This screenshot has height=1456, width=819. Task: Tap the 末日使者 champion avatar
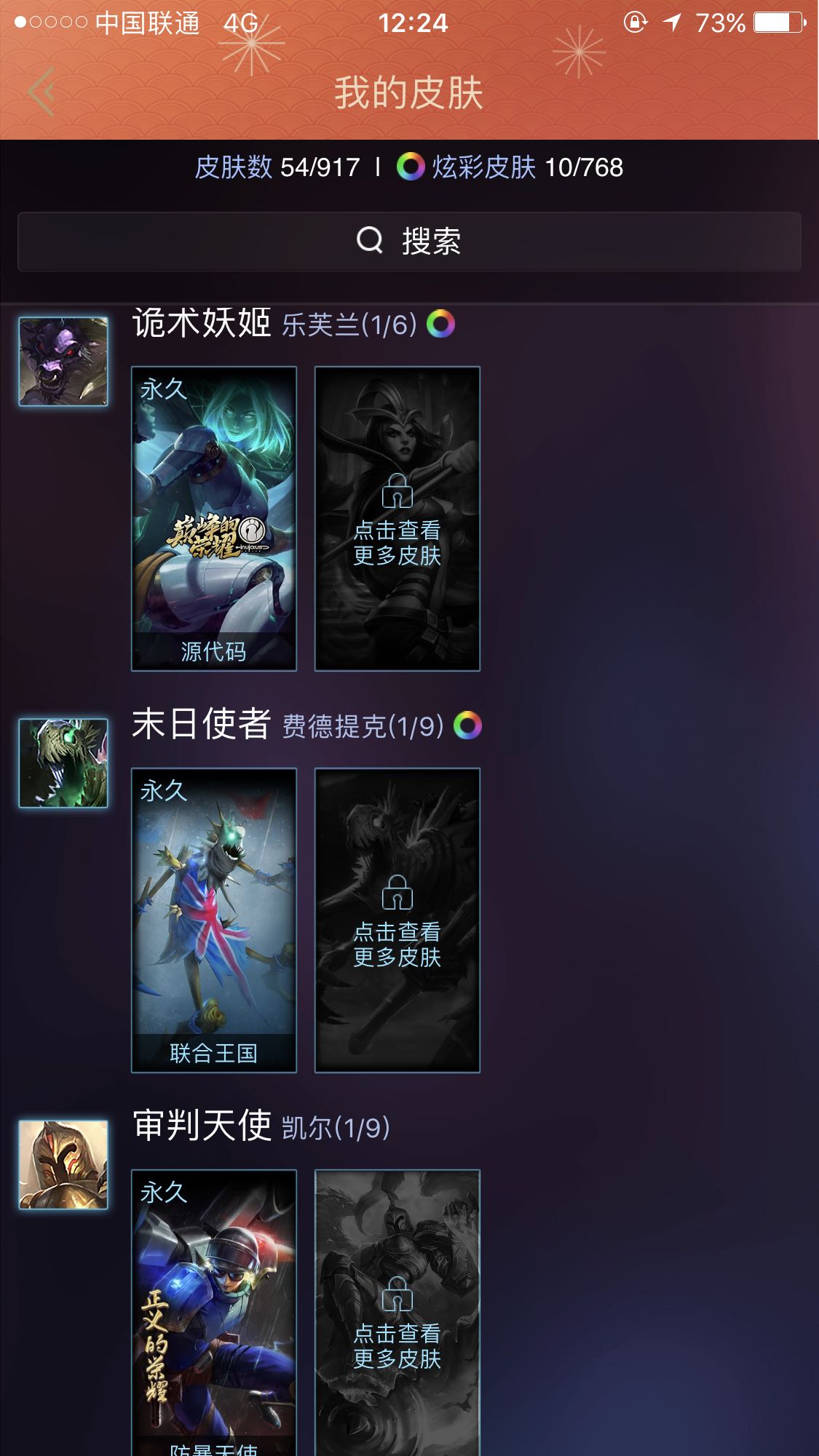(63, 763)
